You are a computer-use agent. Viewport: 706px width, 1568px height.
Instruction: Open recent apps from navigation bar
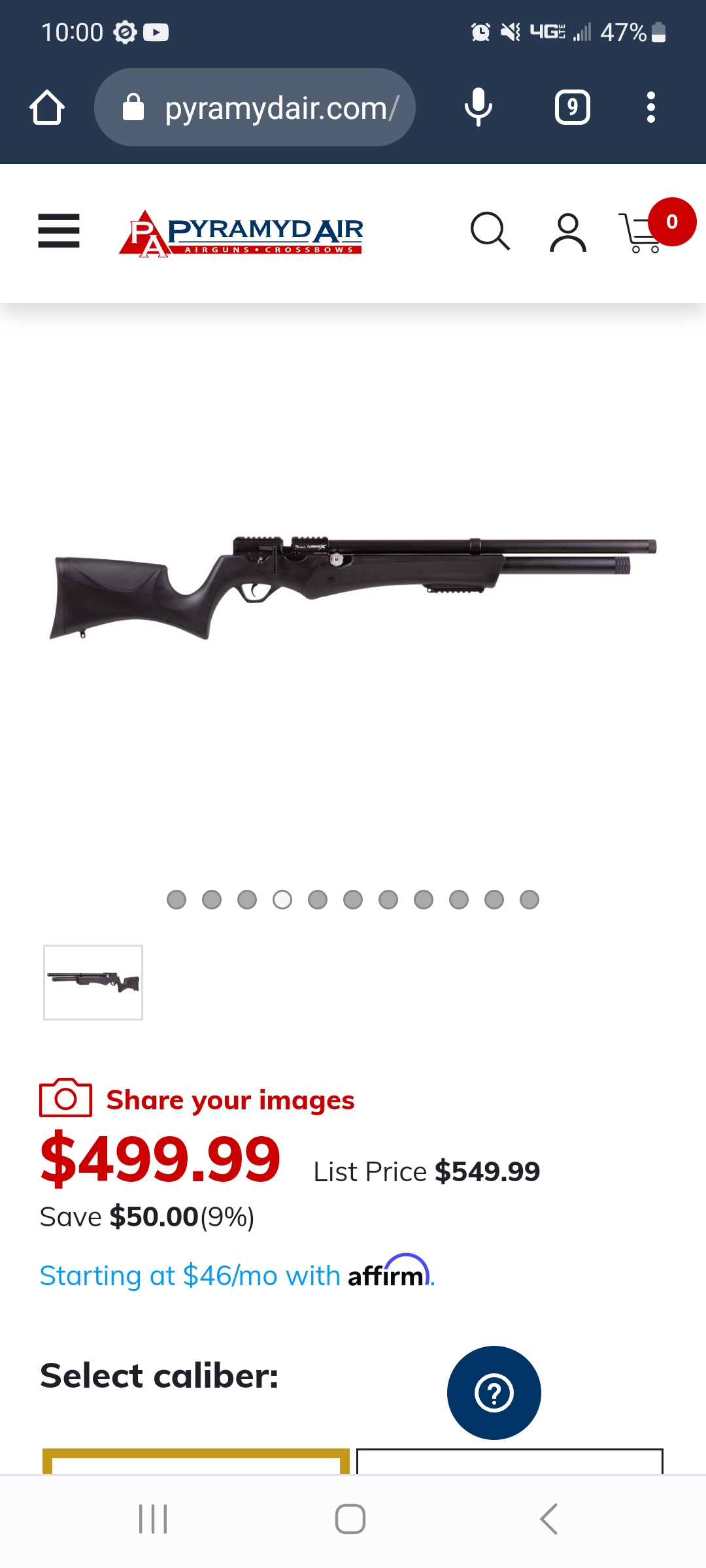[153, 1519]
